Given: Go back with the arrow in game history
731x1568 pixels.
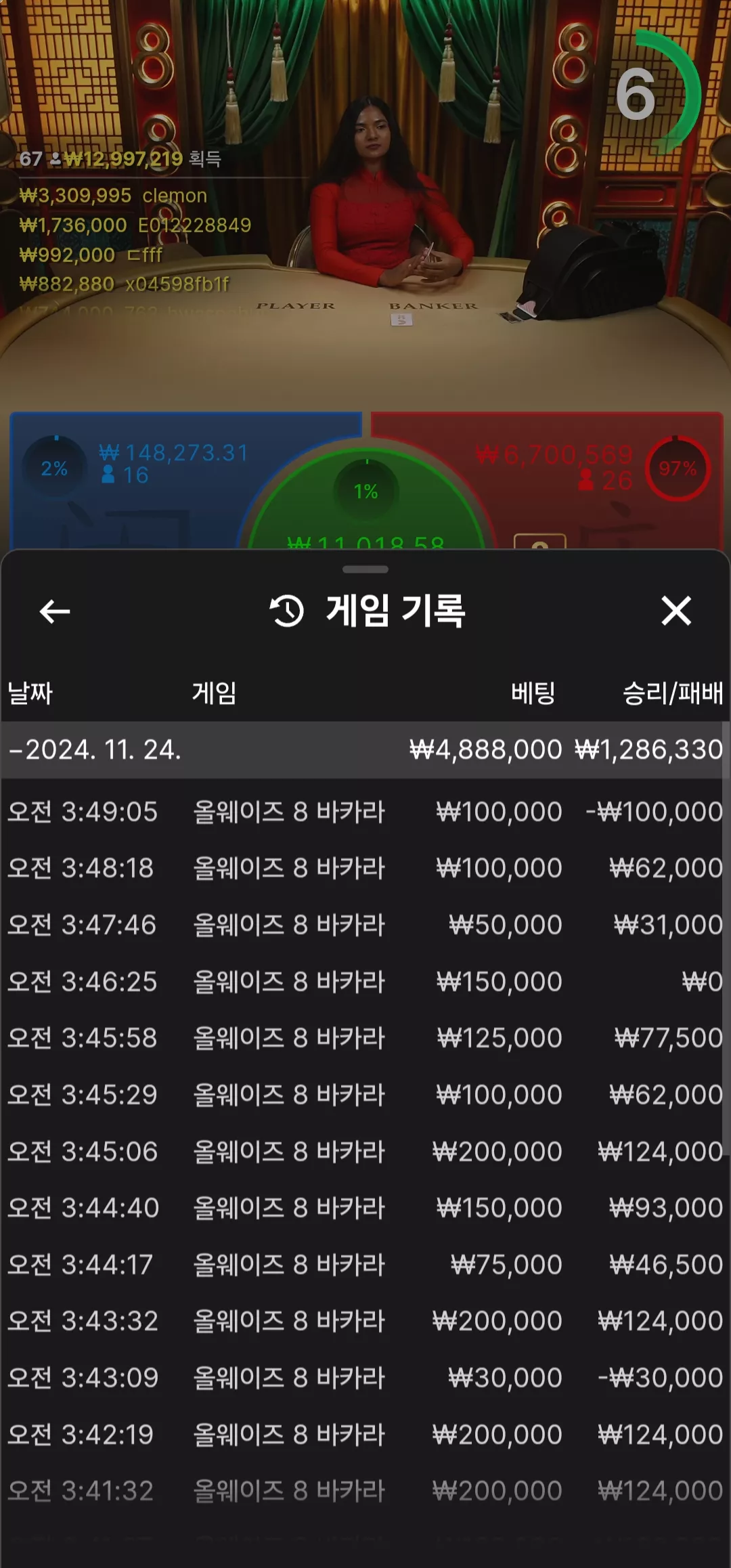Looking at the screenshot, I should coord(55,611).
